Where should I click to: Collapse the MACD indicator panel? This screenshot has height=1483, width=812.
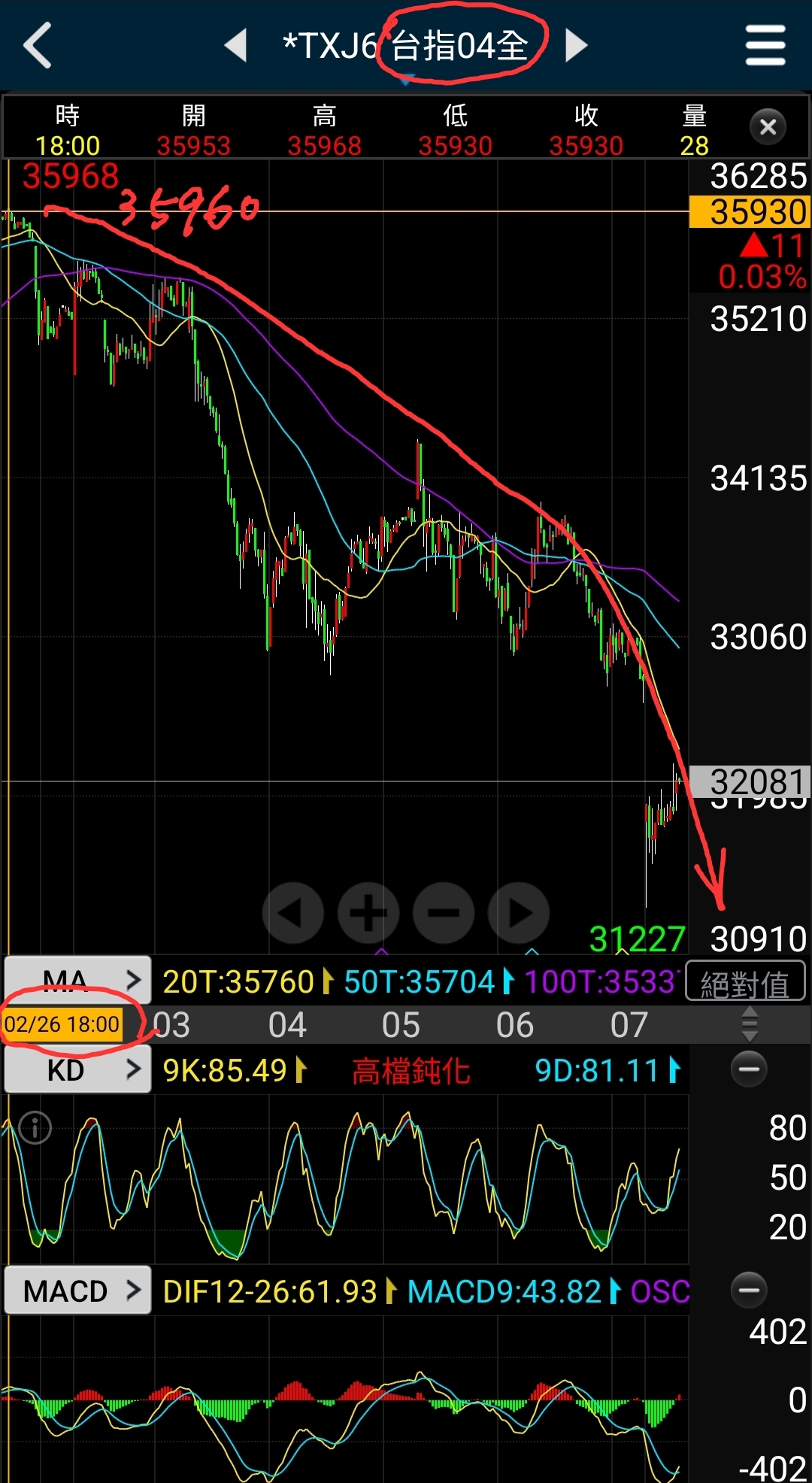coord(749,1290)
